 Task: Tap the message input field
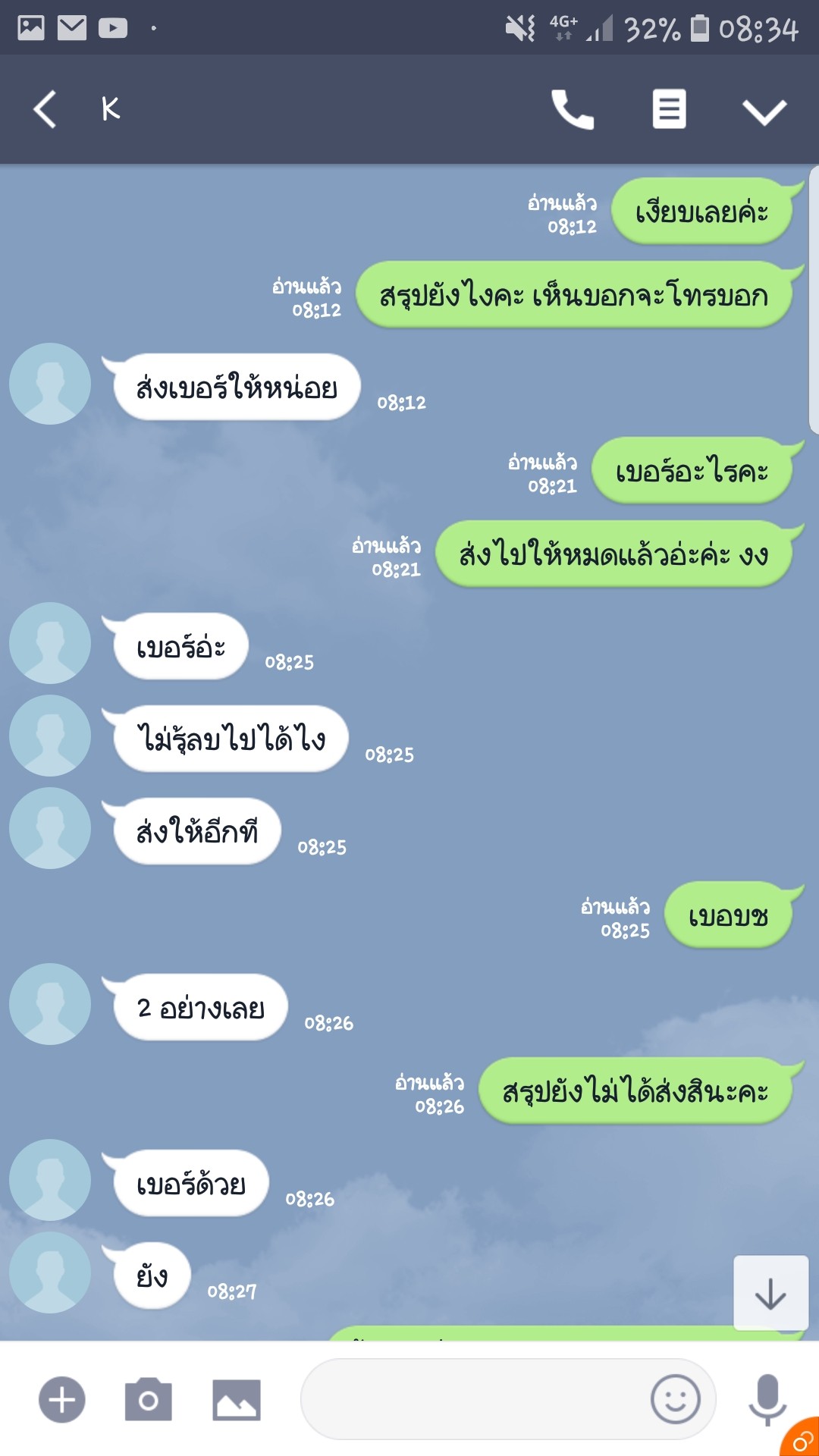(x=474, y=1399)
